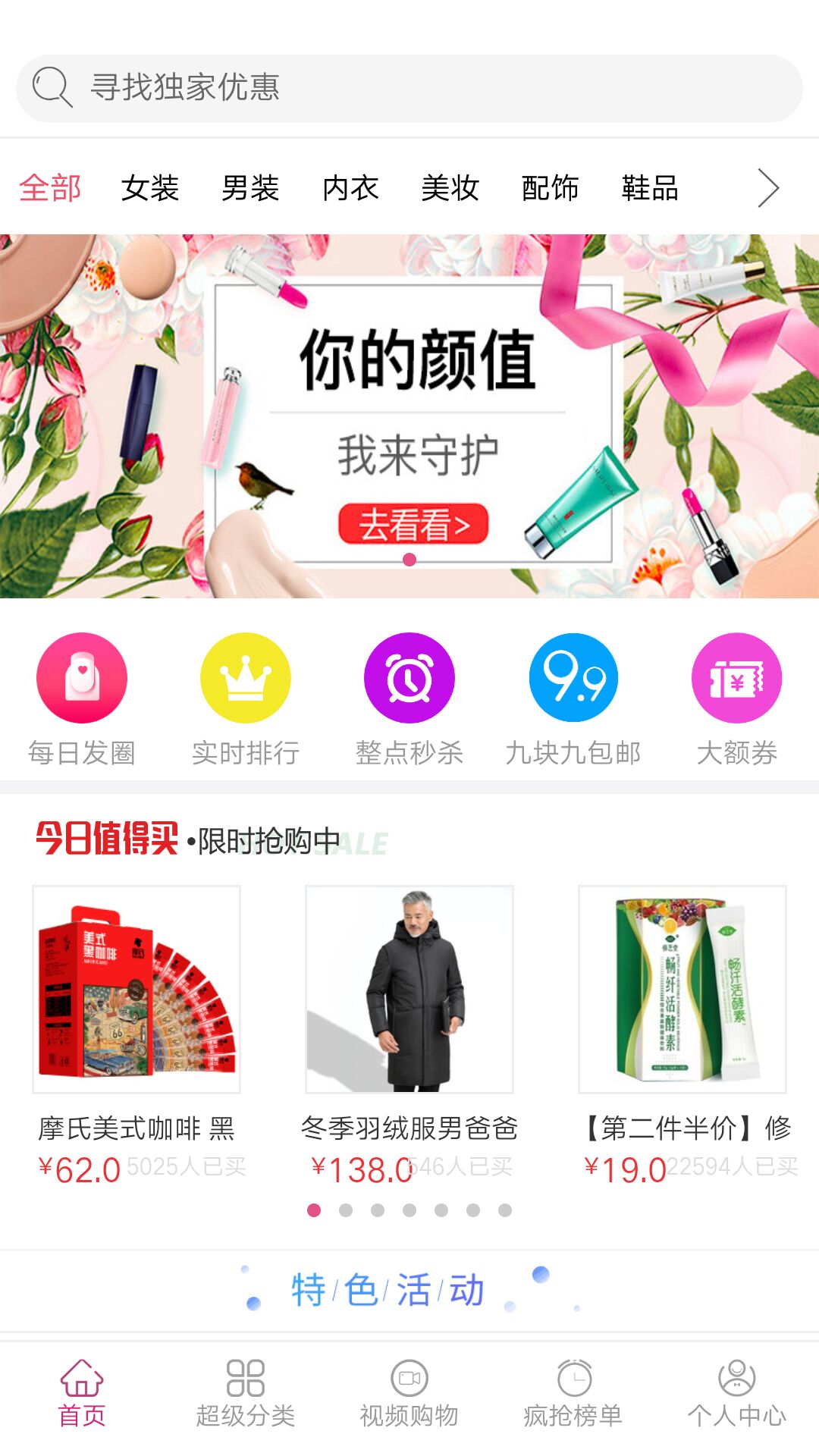Expand more categories with the arrow

click(x=767, y=188)
